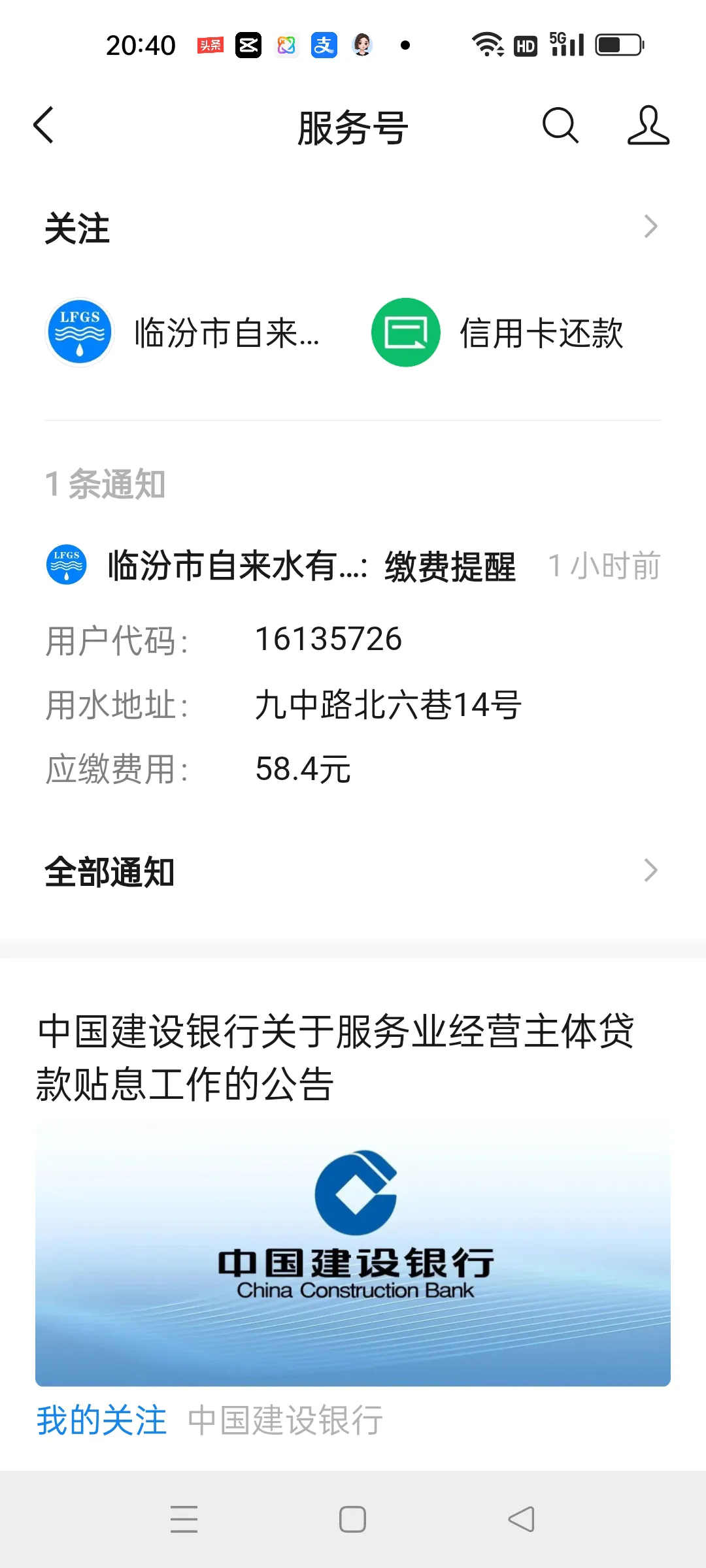Open the 我的关注 link

pyautogui.click(x=102, y=1421)
